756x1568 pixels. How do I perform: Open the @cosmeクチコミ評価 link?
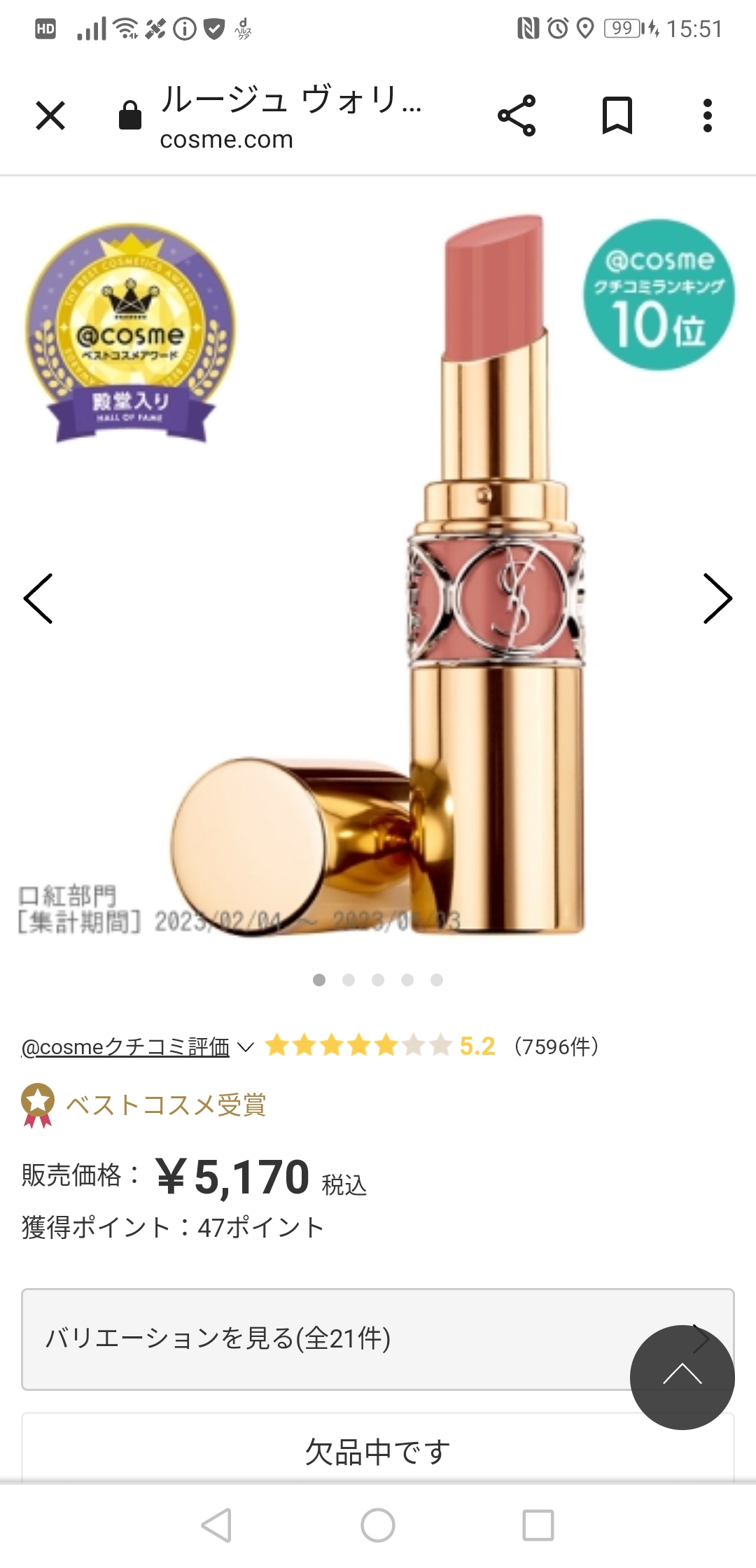(x=126, y=1046)
